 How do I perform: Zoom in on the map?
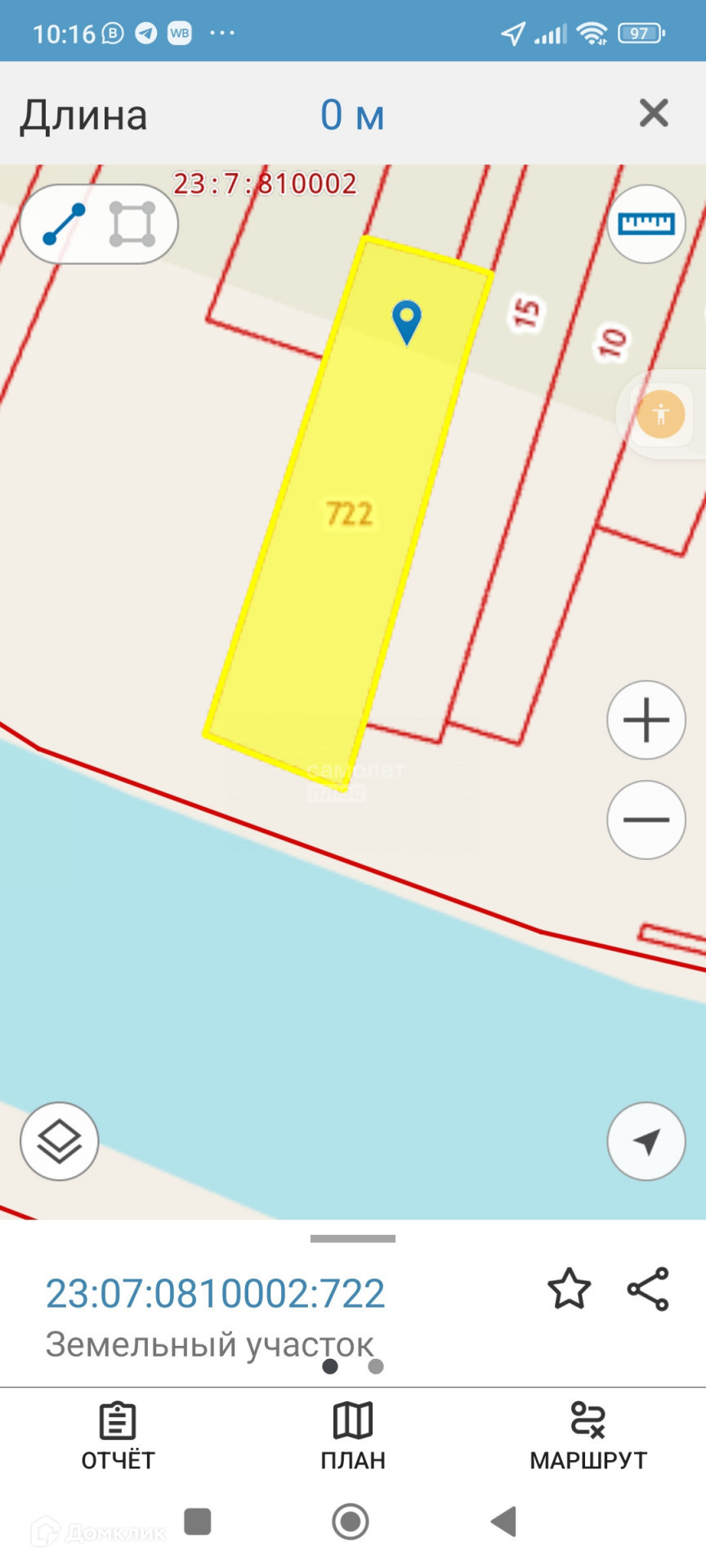[646, 720]
